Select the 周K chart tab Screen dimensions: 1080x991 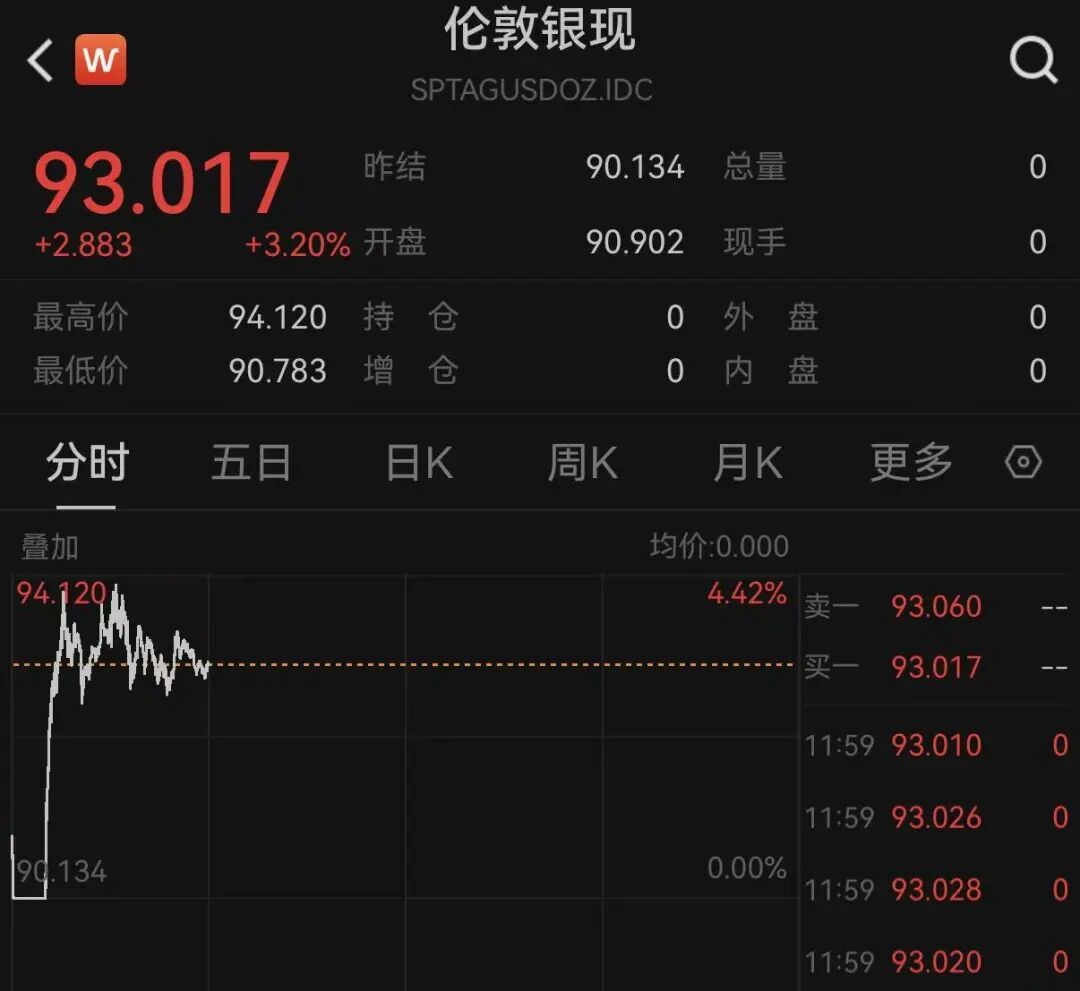tap(582, 464)
